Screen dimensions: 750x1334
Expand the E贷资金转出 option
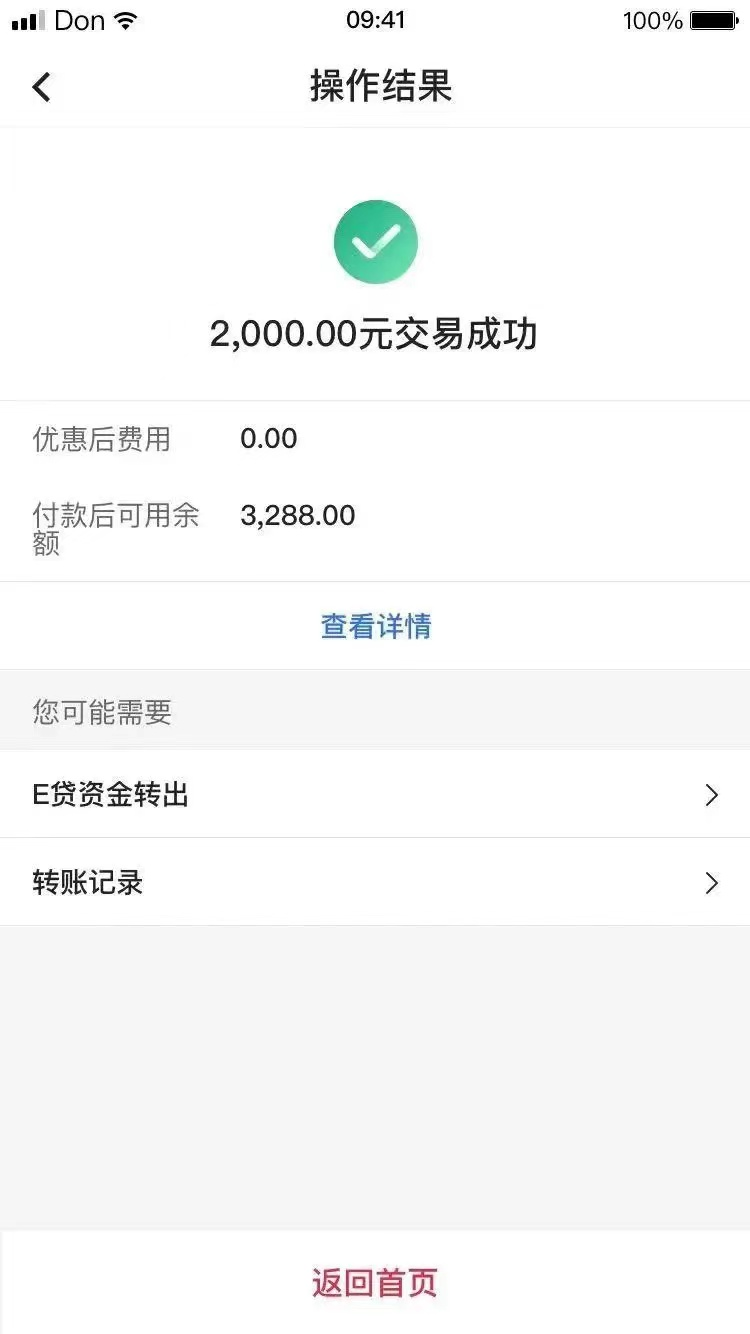[375, 795]
